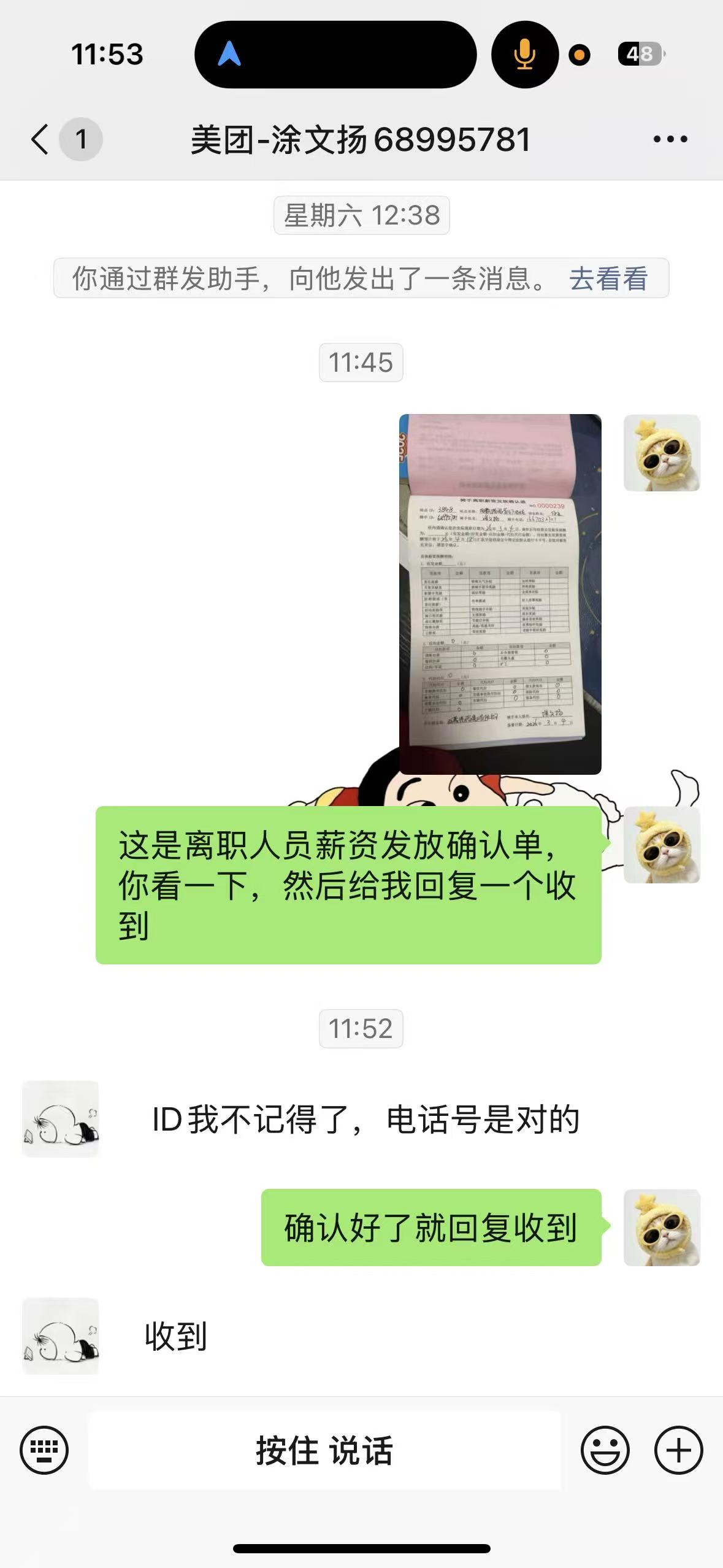Tap the 去看看 link
Viewport: 723px width, 1568px height.
(608, 279)
